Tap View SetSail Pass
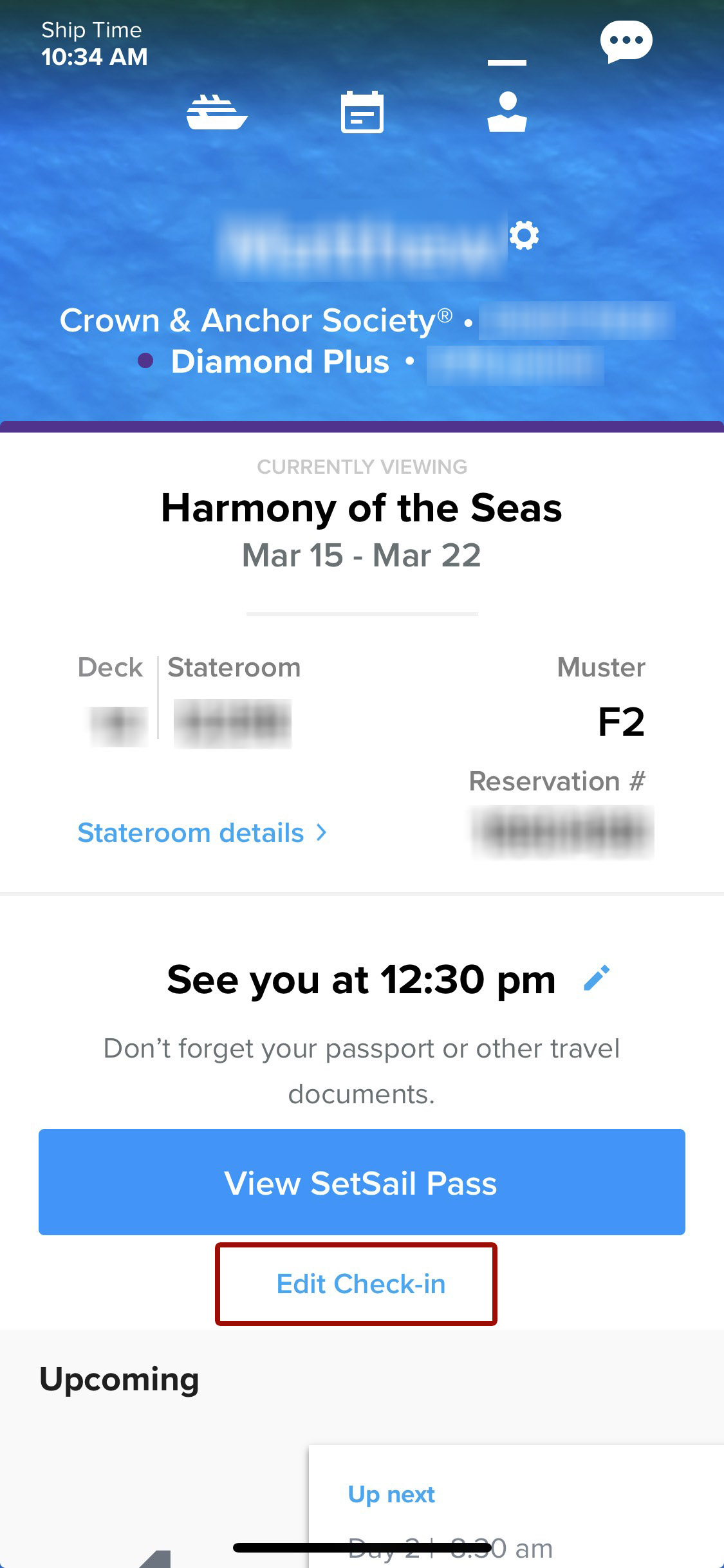 [x=362, y=1182]
